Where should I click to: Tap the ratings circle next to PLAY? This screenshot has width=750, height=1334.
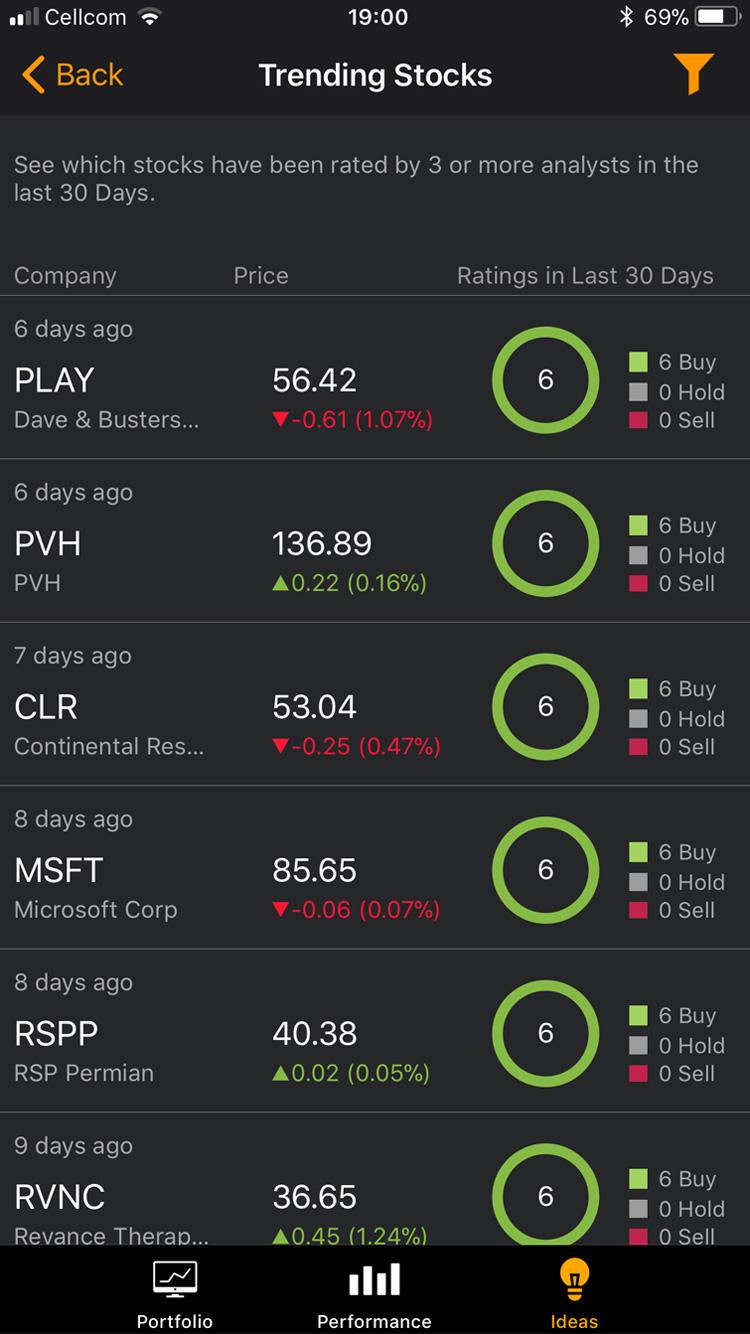pos(545,381)
